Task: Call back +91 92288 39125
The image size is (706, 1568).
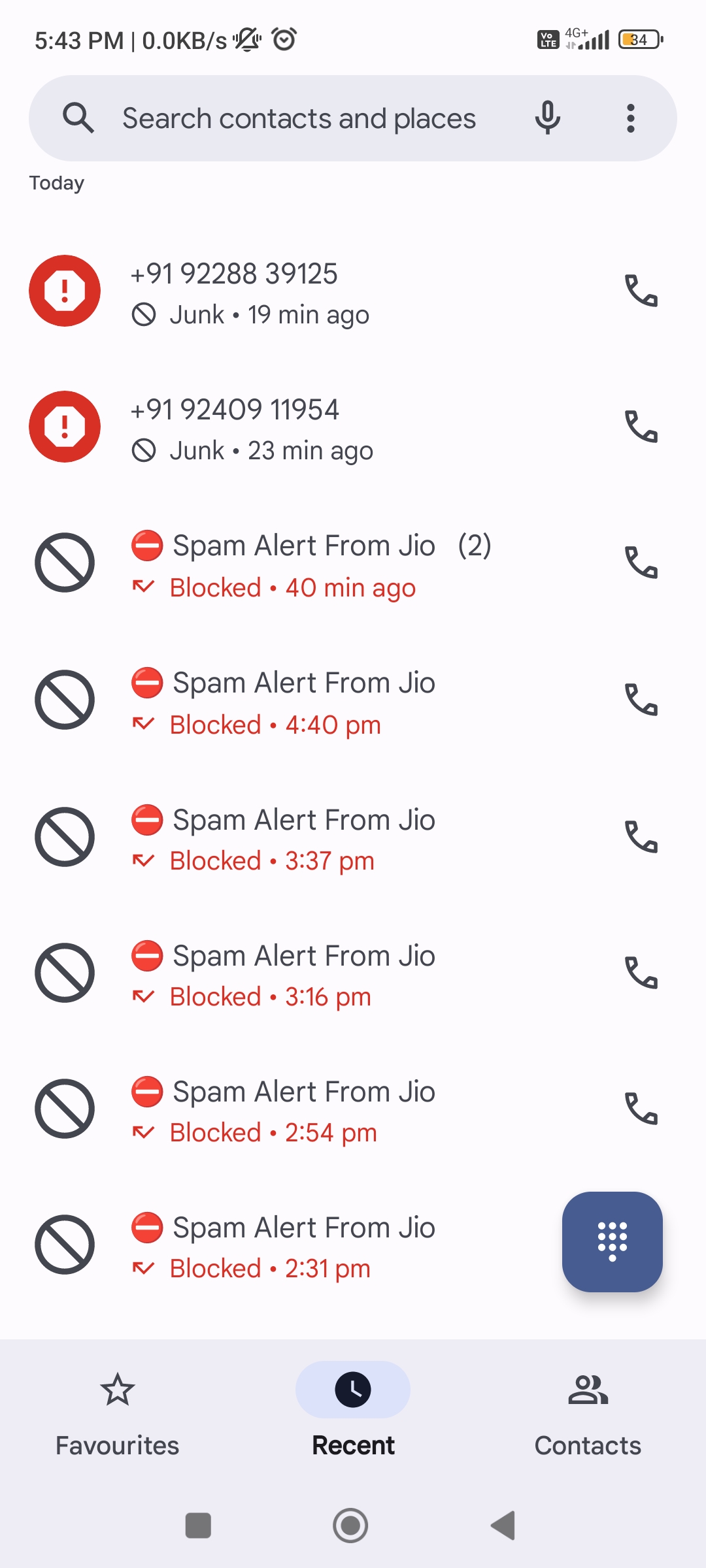Action: 641,291
